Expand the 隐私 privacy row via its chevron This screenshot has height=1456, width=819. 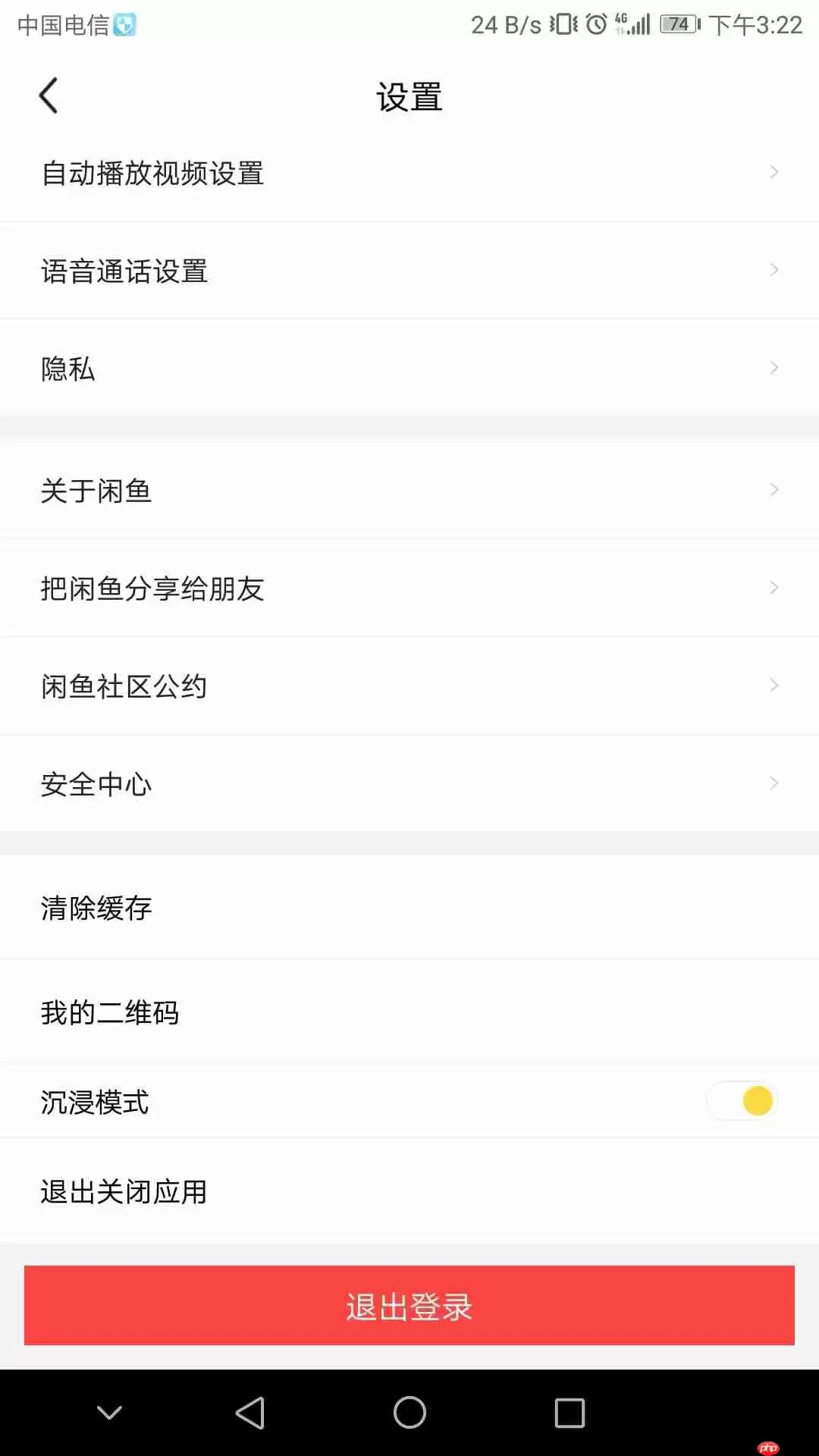coord(773,367)
